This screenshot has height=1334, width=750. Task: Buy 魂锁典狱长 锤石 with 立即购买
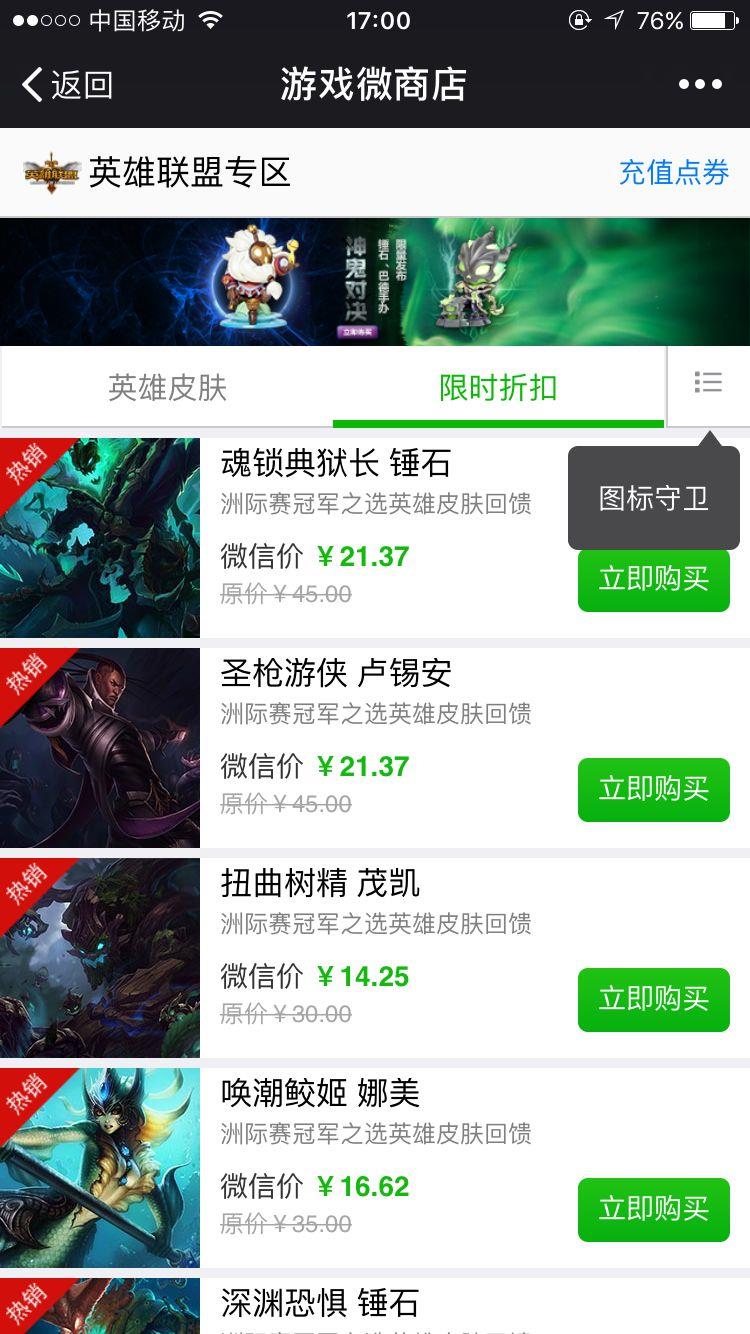(654, 579)
